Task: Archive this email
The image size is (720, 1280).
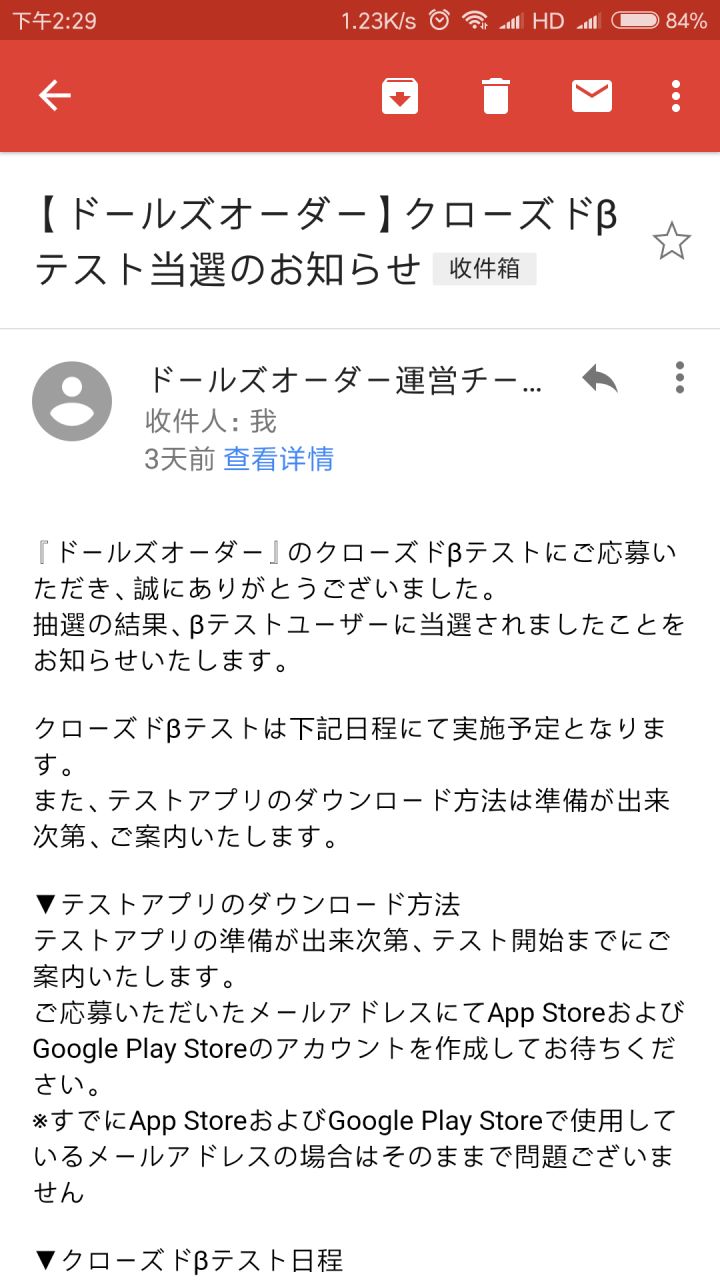Action: coord(400,96)
